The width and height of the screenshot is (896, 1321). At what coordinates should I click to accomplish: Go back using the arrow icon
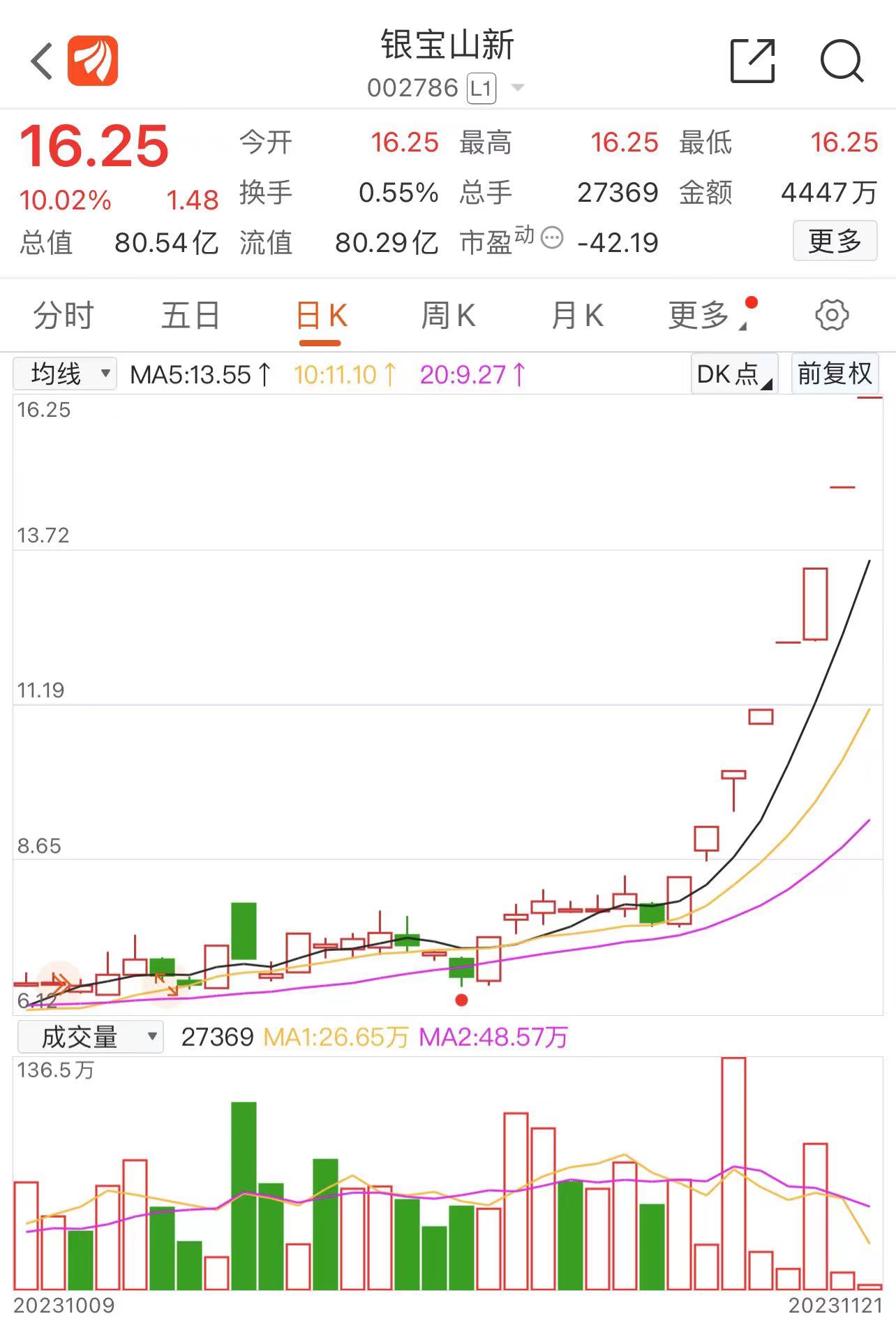42,61
